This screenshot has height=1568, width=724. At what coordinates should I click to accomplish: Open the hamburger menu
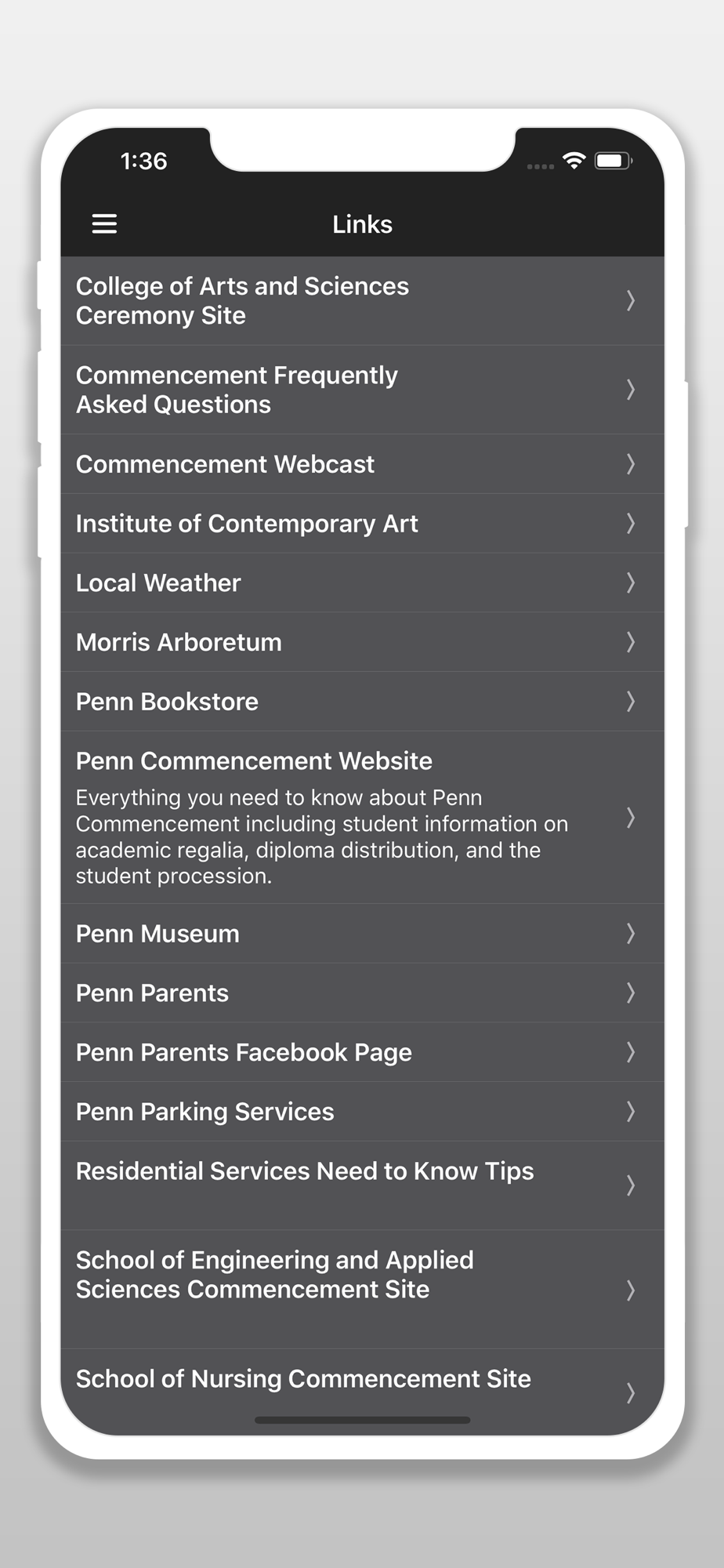coord(104,224)
